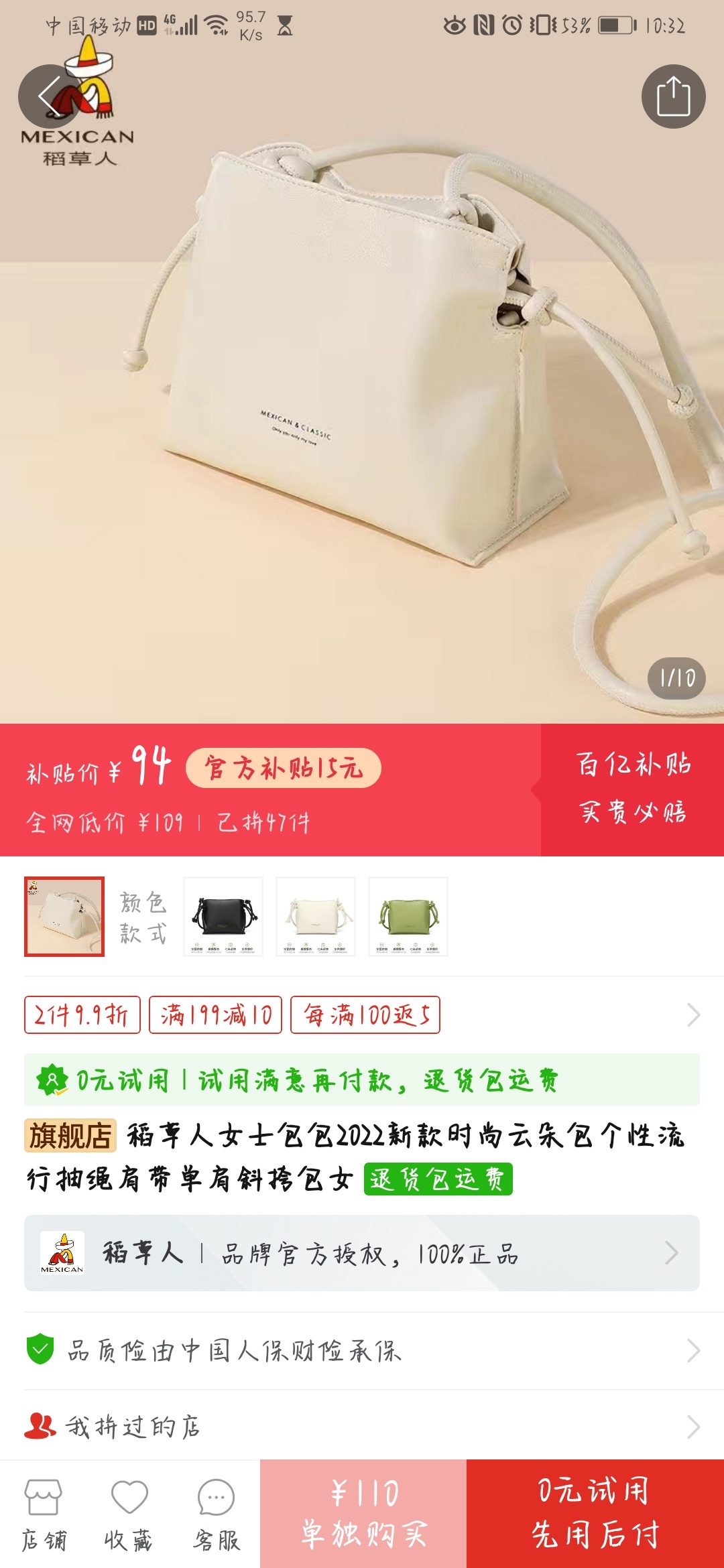724x1568 pixels.
Task: Choose the green bag color option
Action: (x=408, y=916)
